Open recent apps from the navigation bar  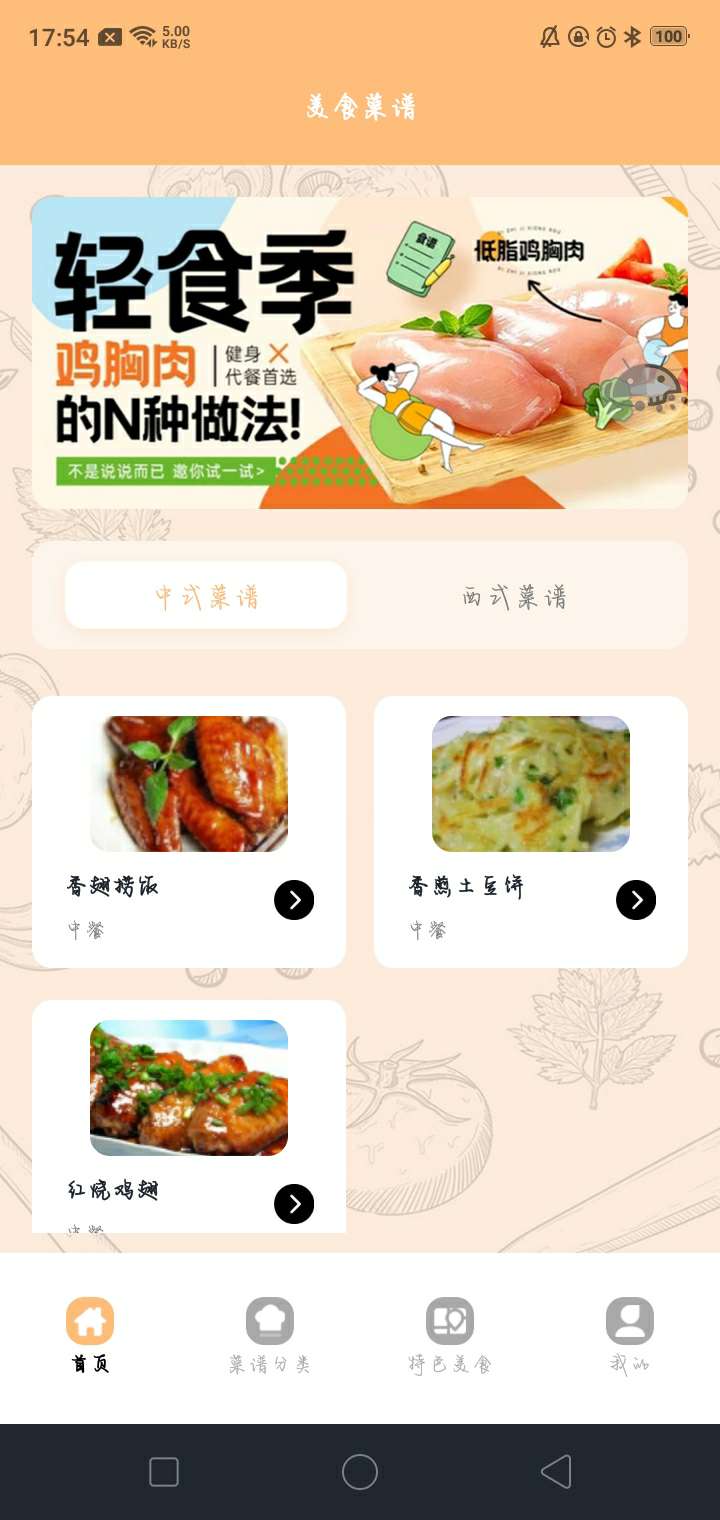click(x=164, y=1472)
